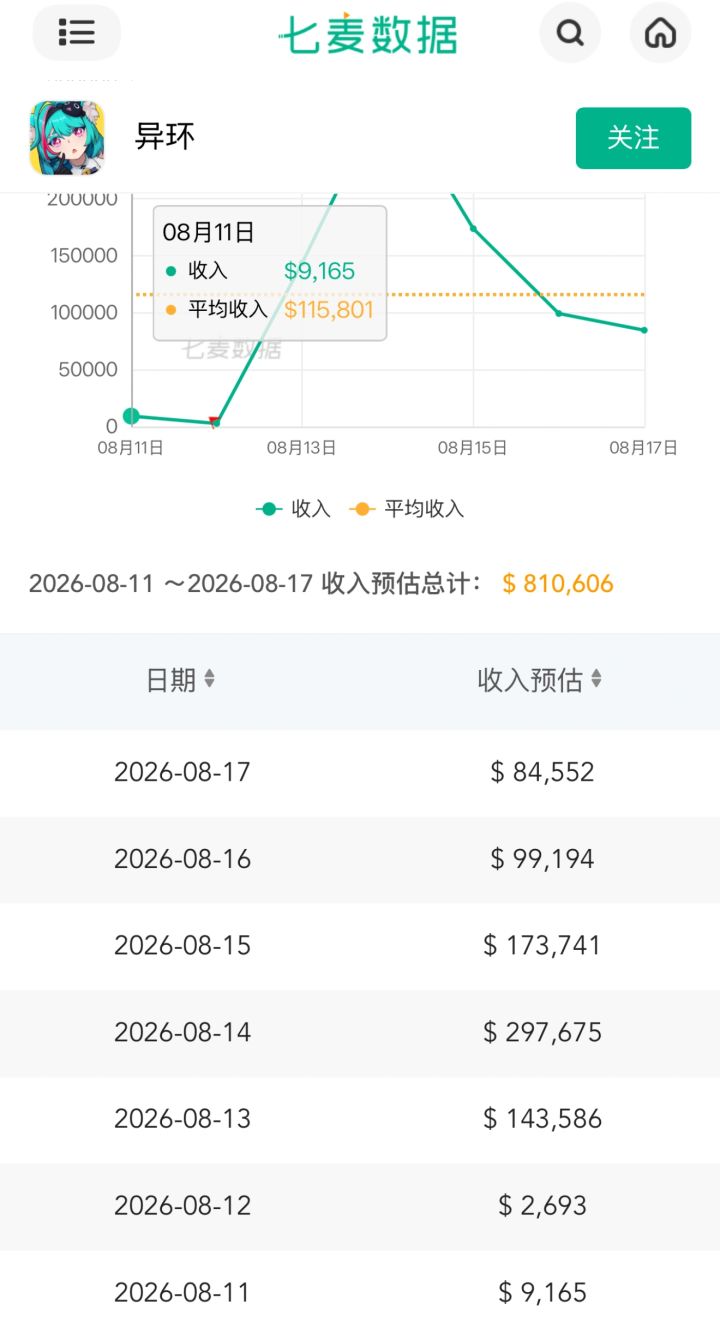Sort table by 日期 column
Viewport: 720px width, 1328px height.
(x=181, y=680)
